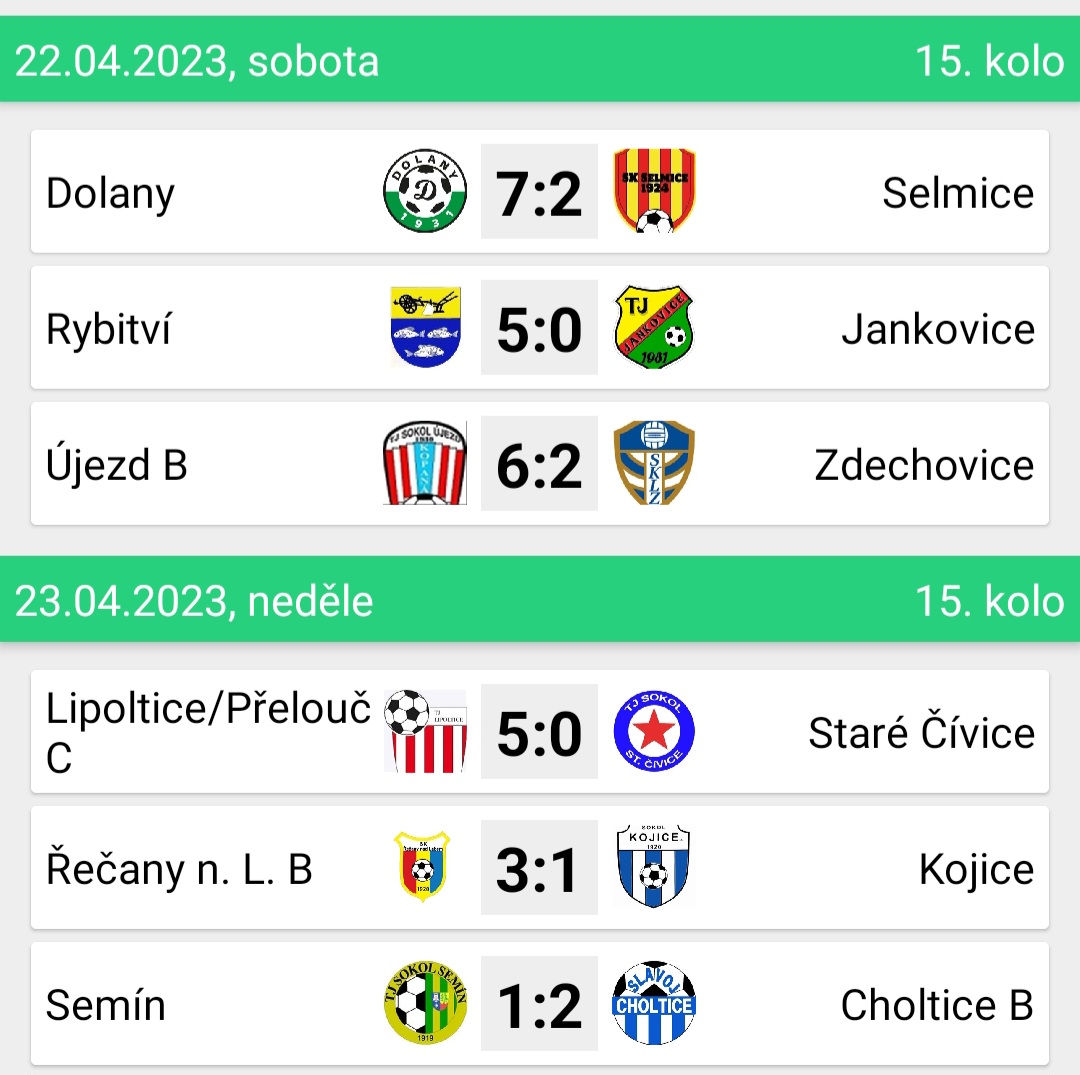Select the Řečany n. L. B vs Kojice match
Screen dimensions: 1080x1075
point(539,868)
